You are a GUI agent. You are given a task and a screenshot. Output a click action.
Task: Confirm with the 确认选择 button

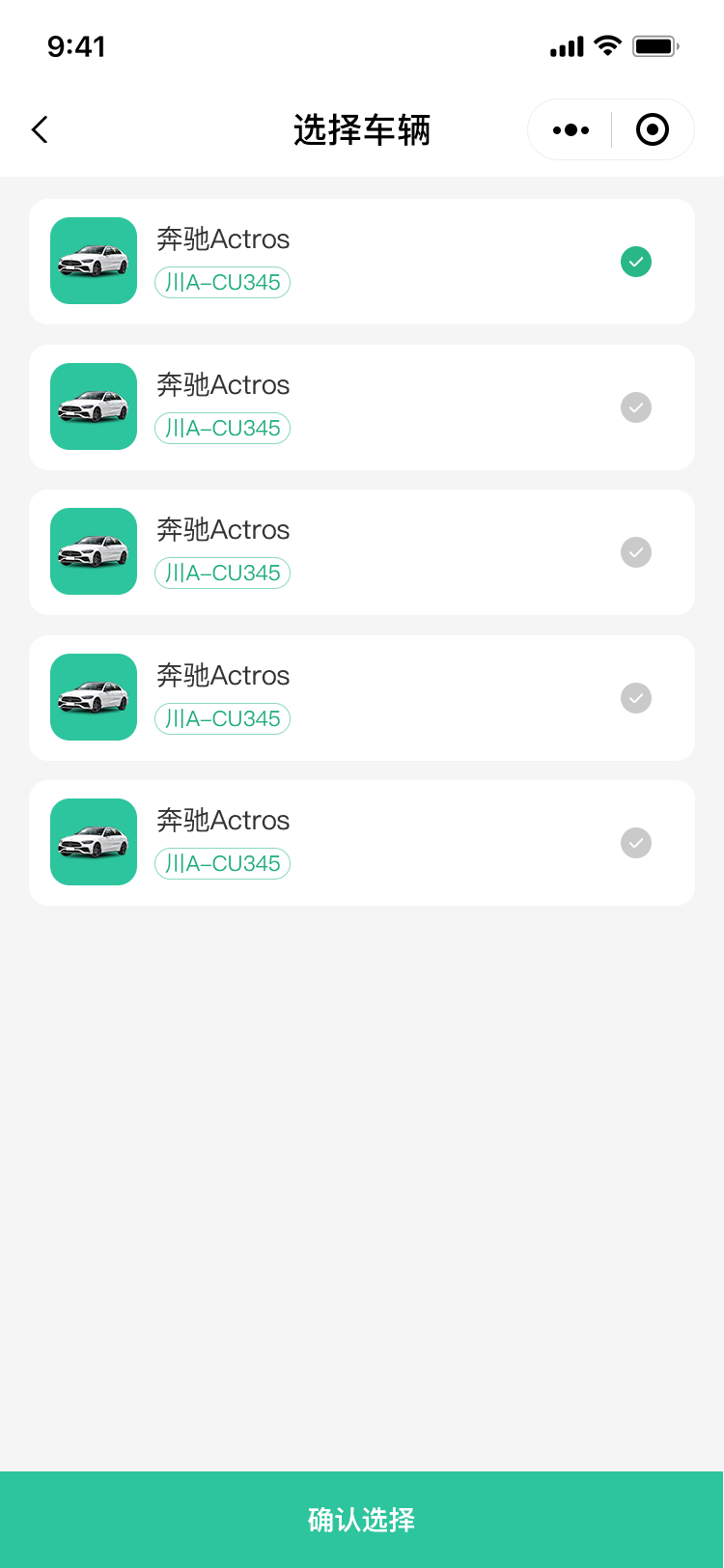362,1519
